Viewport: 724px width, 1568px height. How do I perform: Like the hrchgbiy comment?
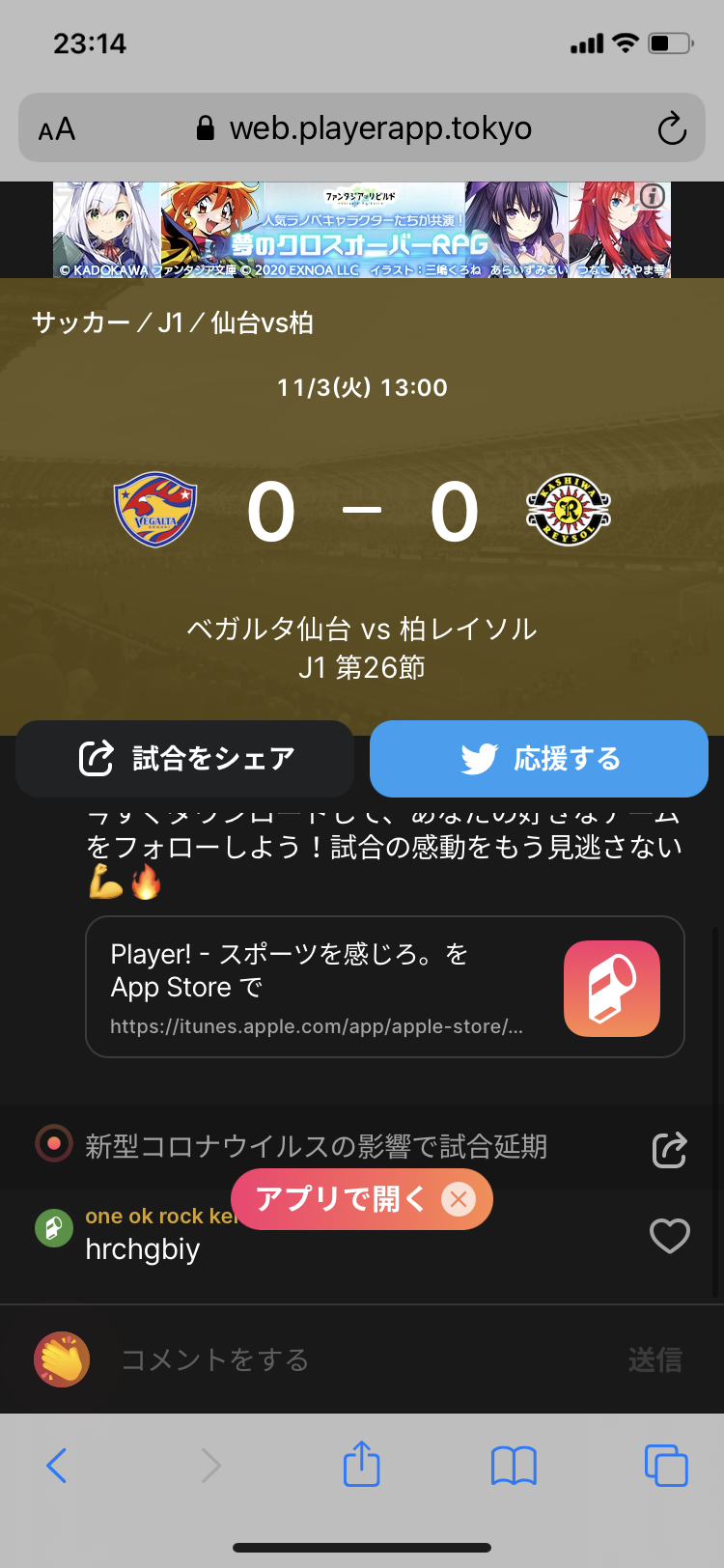click(669, 1236)
